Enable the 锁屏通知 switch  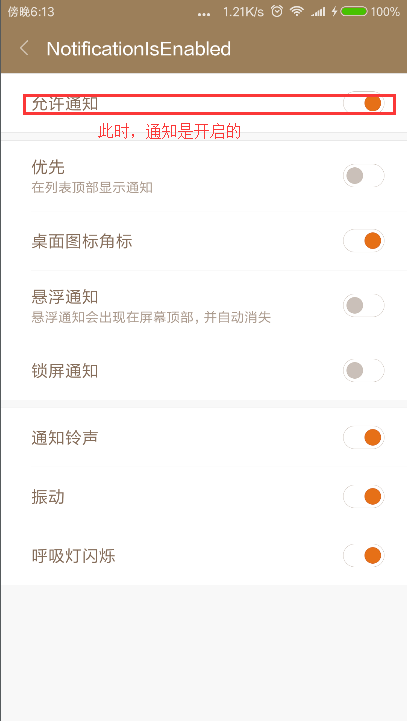[x=363, y=370]
